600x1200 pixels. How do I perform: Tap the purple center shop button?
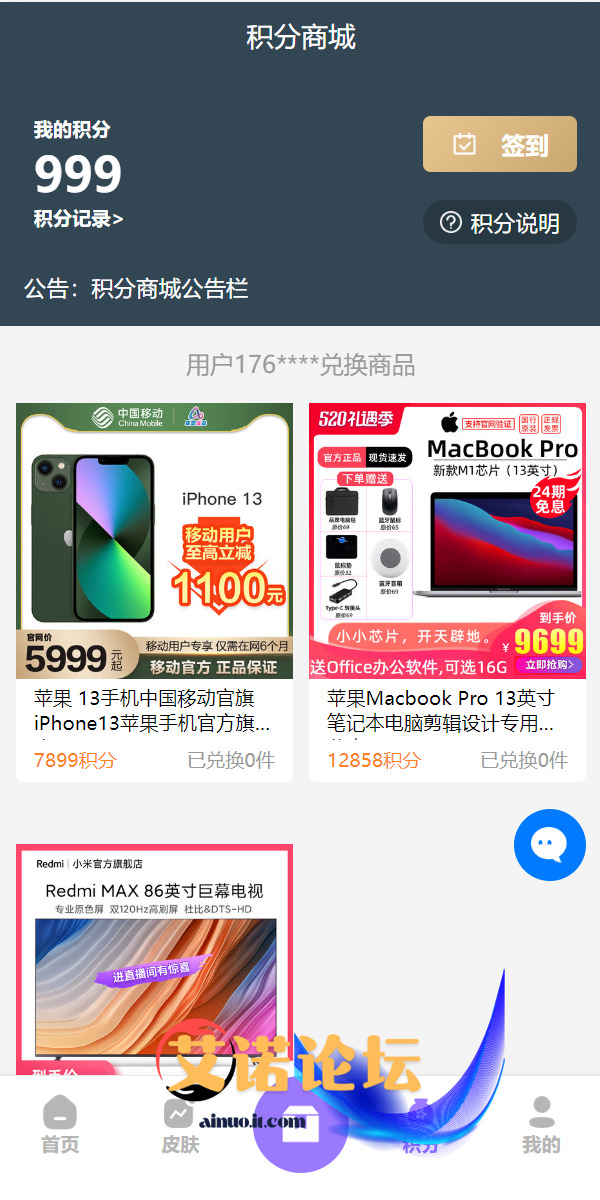300,1125
